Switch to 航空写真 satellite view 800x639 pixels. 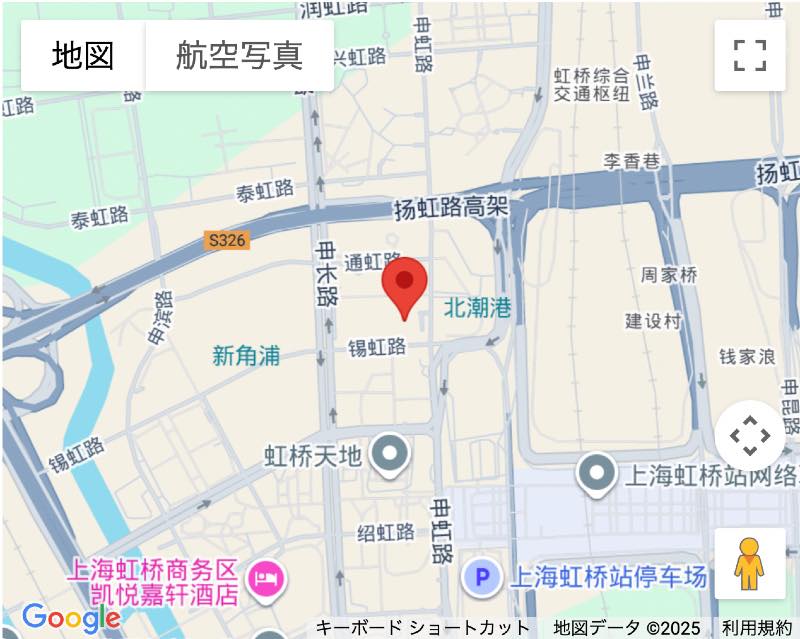click(x=239, y=56)
